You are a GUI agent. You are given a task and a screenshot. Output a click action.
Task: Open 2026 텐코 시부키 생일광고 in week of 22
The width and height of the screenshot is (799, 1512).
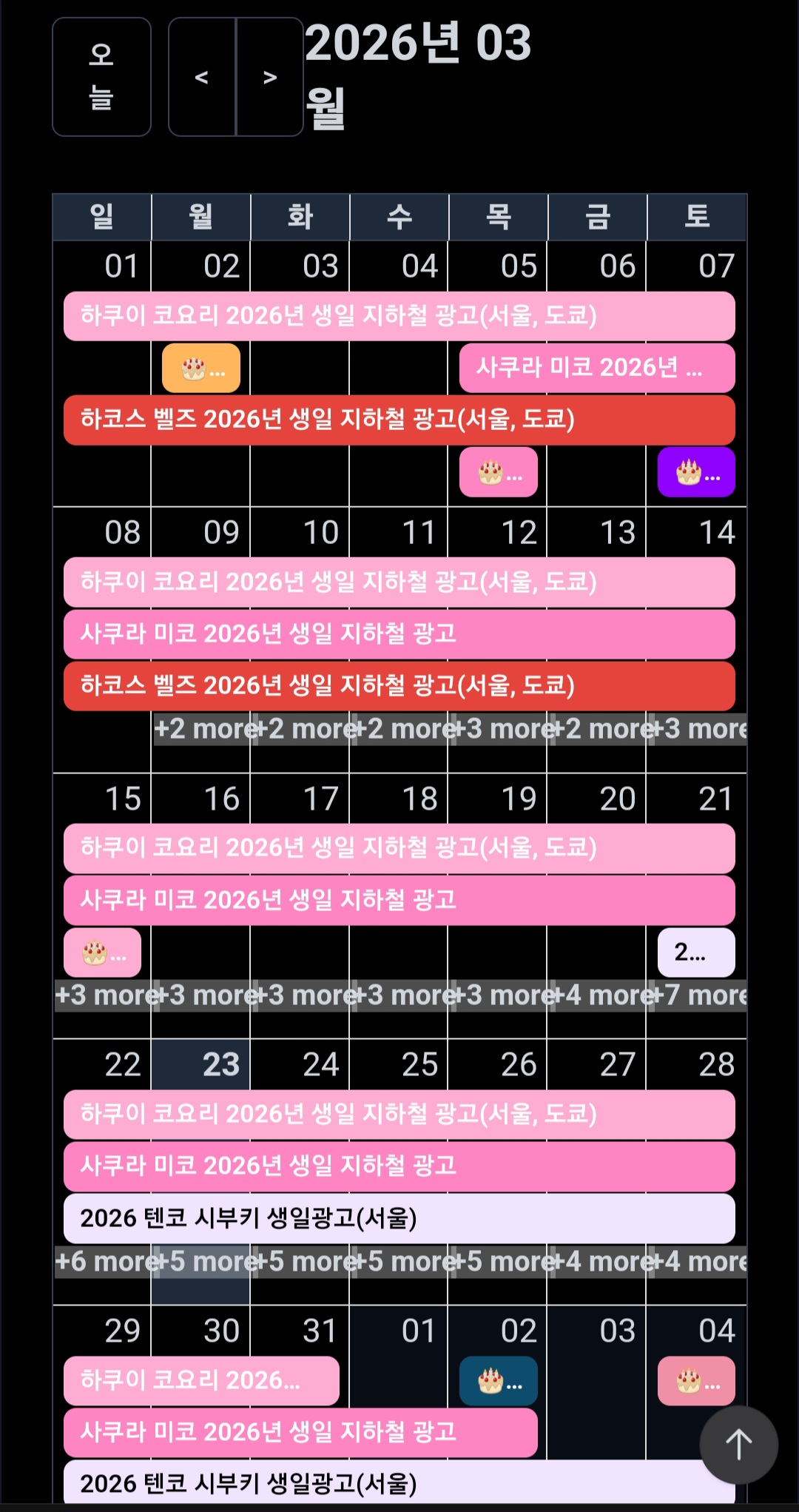(399, 1218)
